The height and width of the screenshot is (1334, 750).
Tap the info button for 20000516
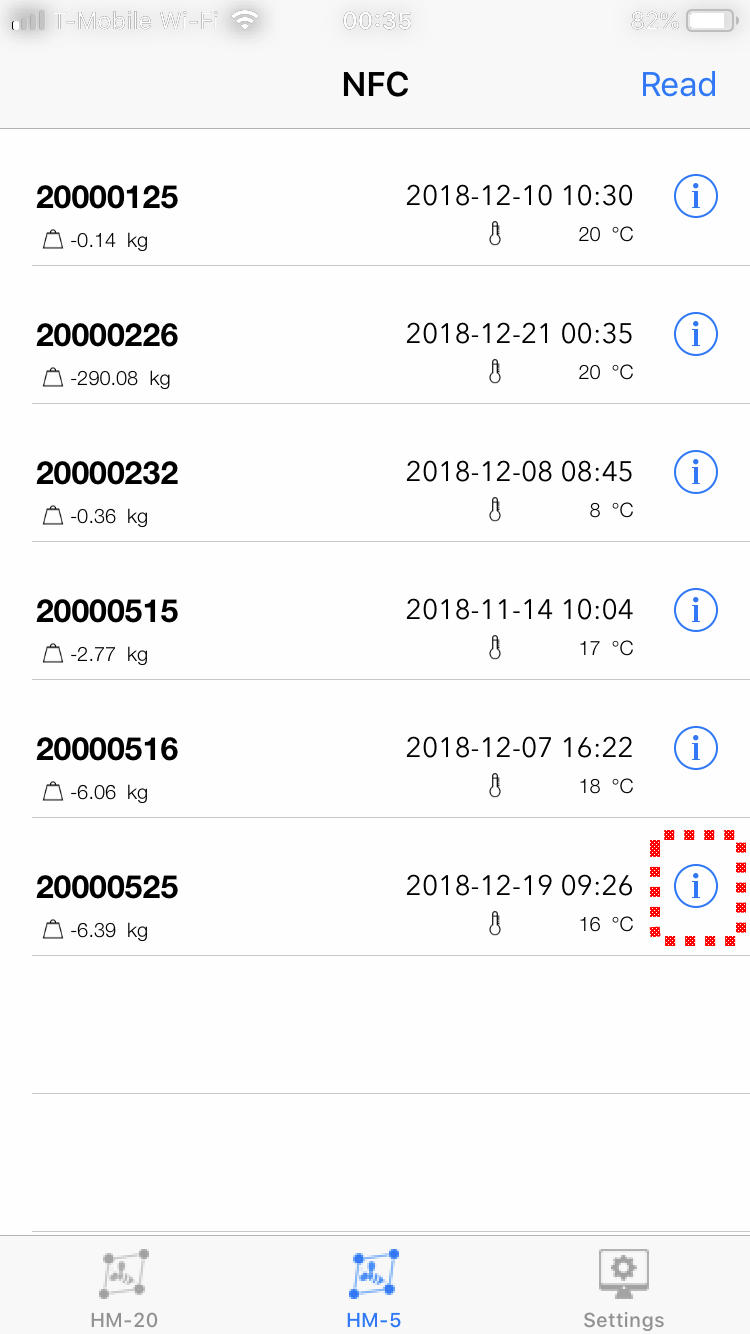(x=696, y=748)
